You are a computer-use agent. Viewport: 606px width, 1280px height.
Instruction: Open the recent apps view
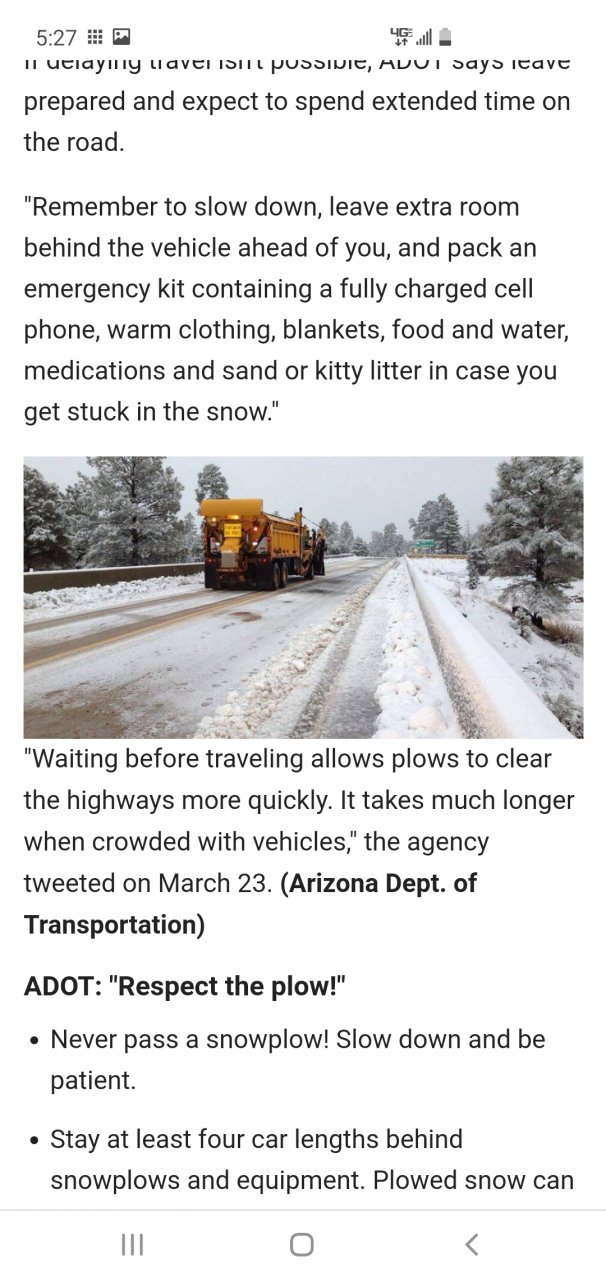[x=132, y=1244]
